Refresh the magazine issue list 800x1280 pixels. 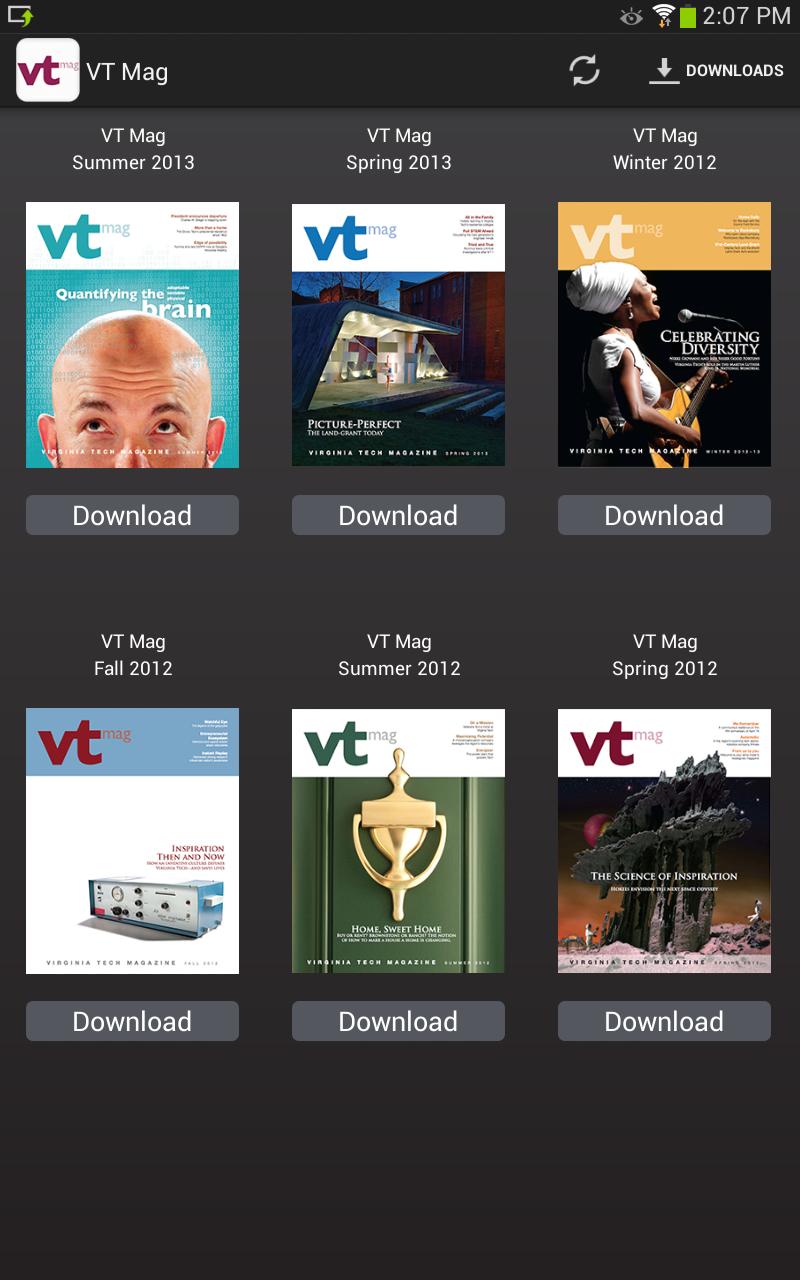(x=584, y=70)
